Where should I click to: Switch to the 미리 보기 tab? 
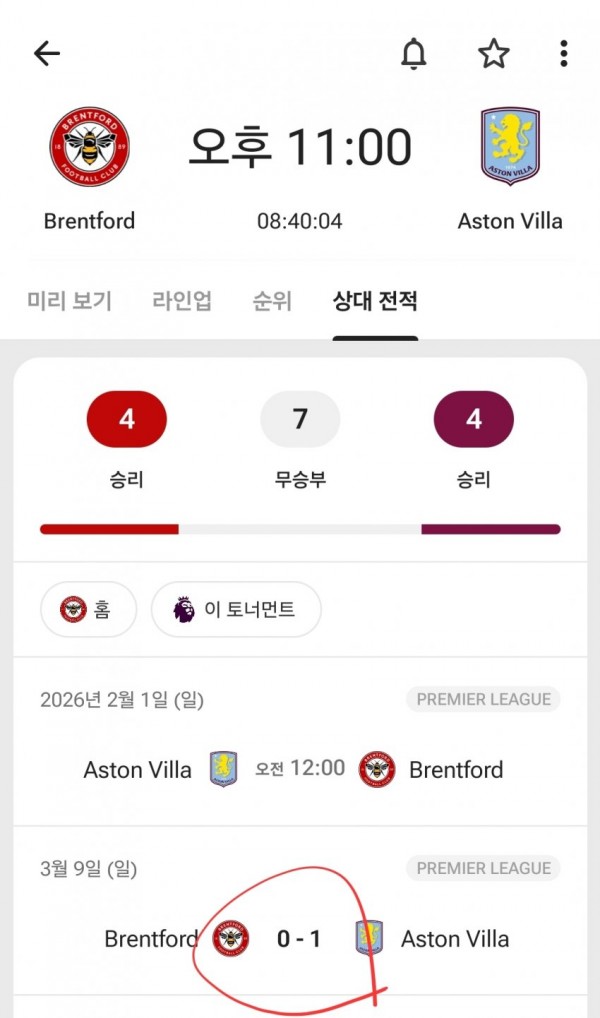(69, 301)
